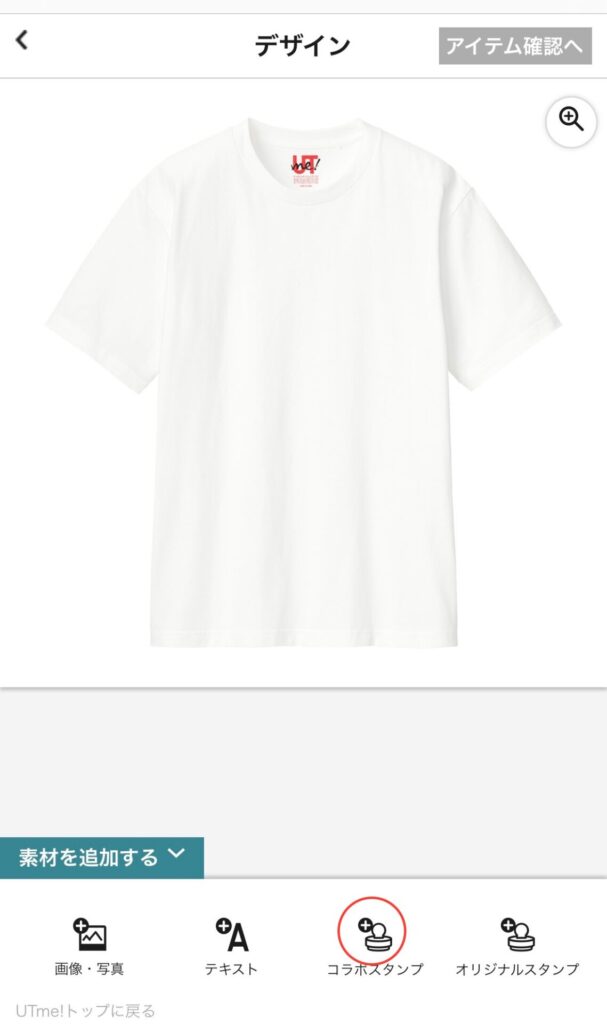
Task: Collapse the 素材を追加する panel
Action: (102, 857)
